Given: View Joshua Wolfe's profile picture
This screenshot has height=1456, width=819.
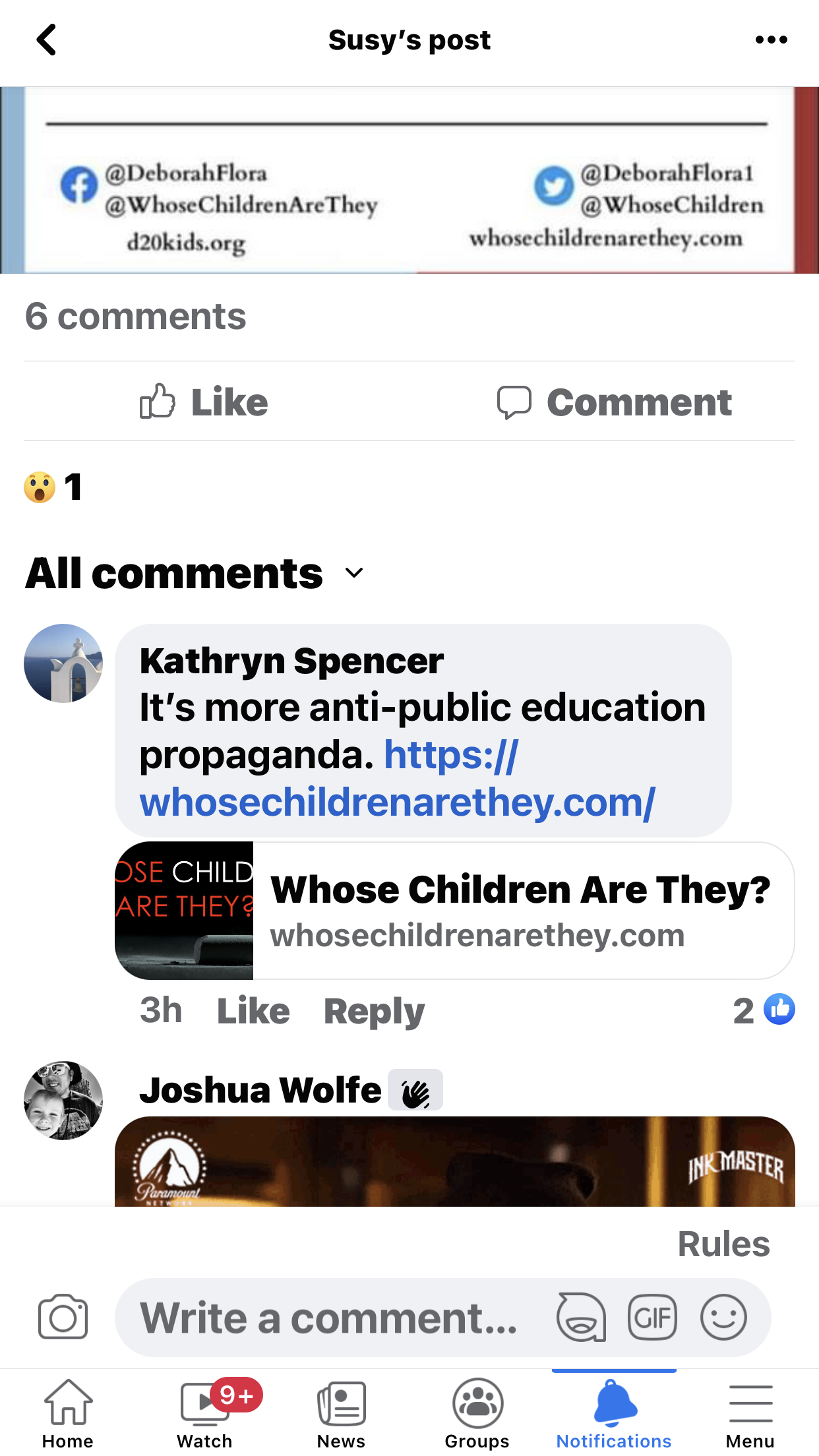Looking at the screenshot, I should click(63, 1100).
